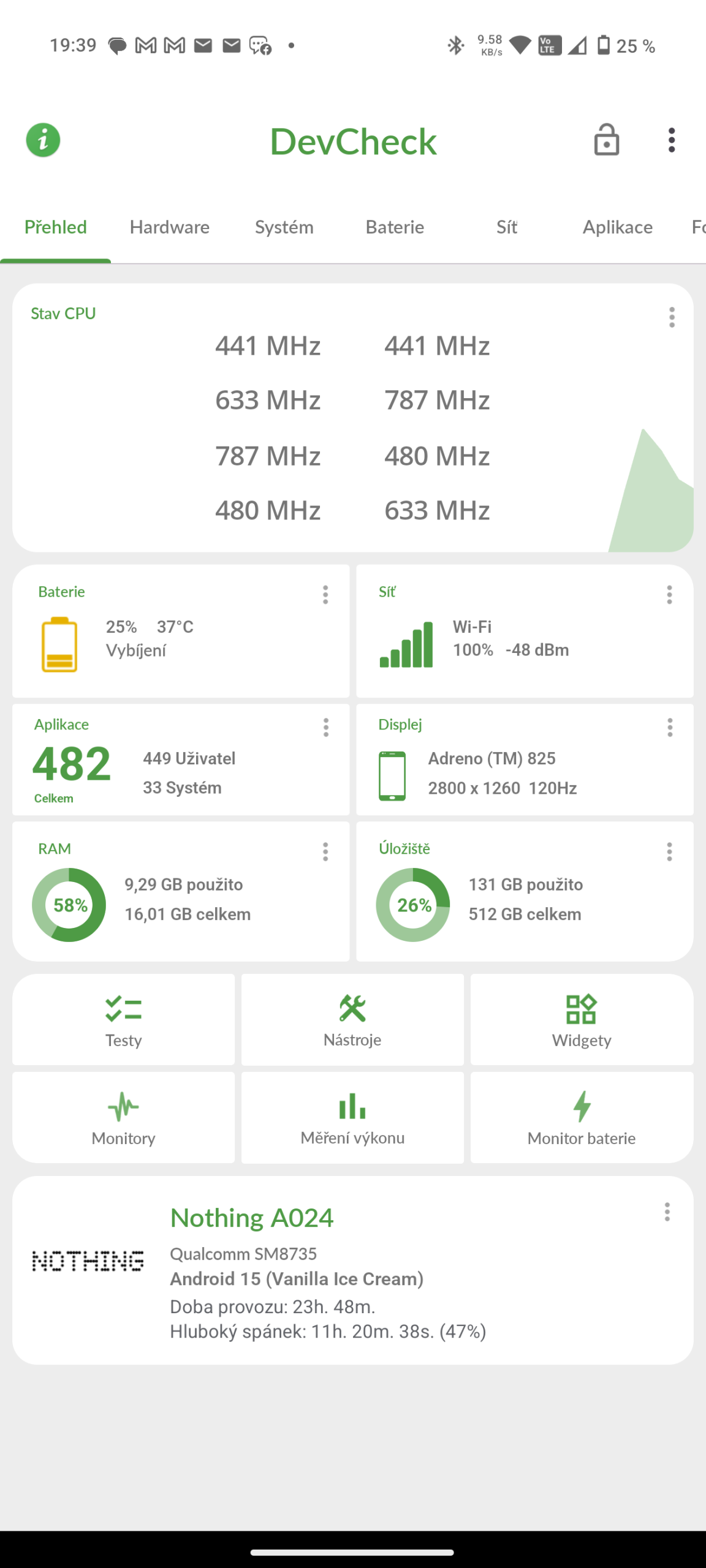Open Monitor baterie
The width and height of the screenshot is (706, 1568).
582,1117
